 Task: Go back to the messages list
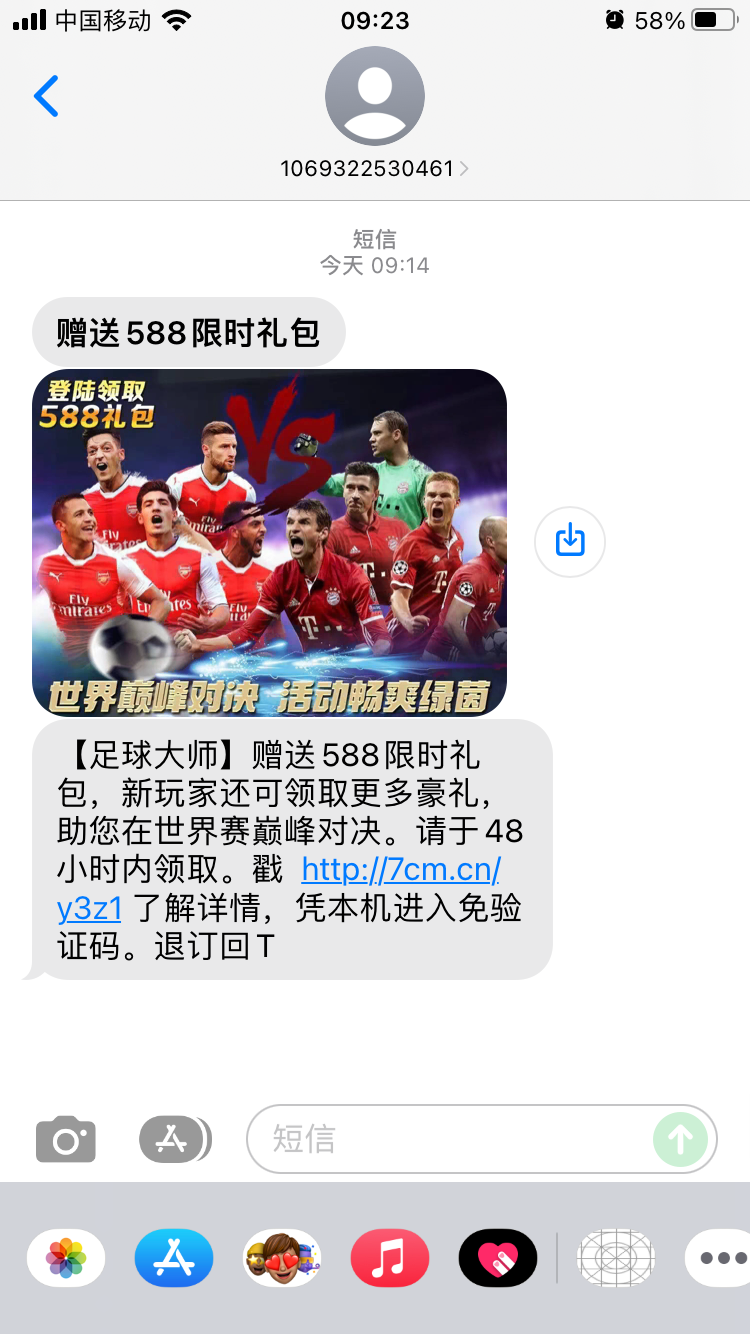pos(46,96)
